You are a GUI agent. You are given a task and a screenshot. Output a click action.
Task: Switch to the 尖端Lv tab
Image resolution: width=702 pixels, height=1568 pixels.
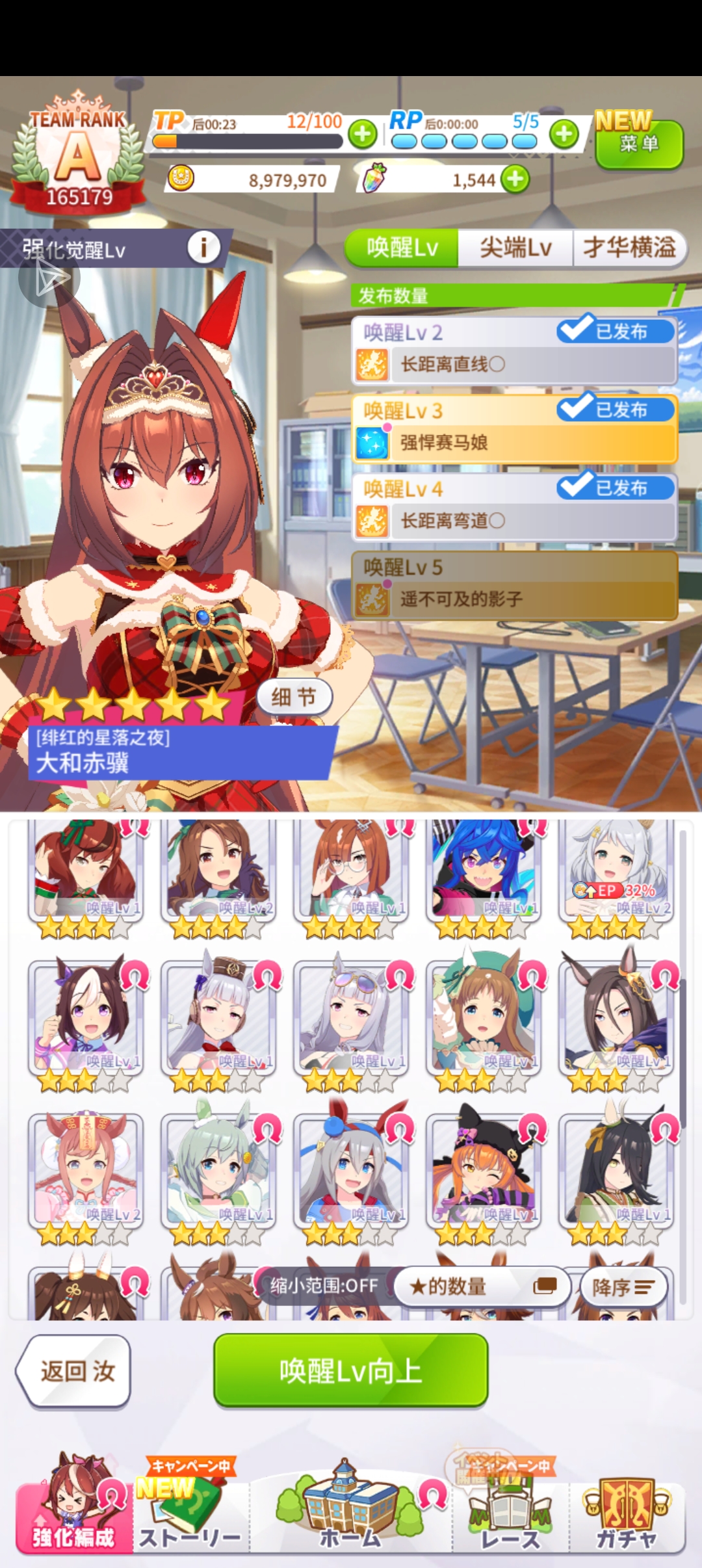point(515,248)
